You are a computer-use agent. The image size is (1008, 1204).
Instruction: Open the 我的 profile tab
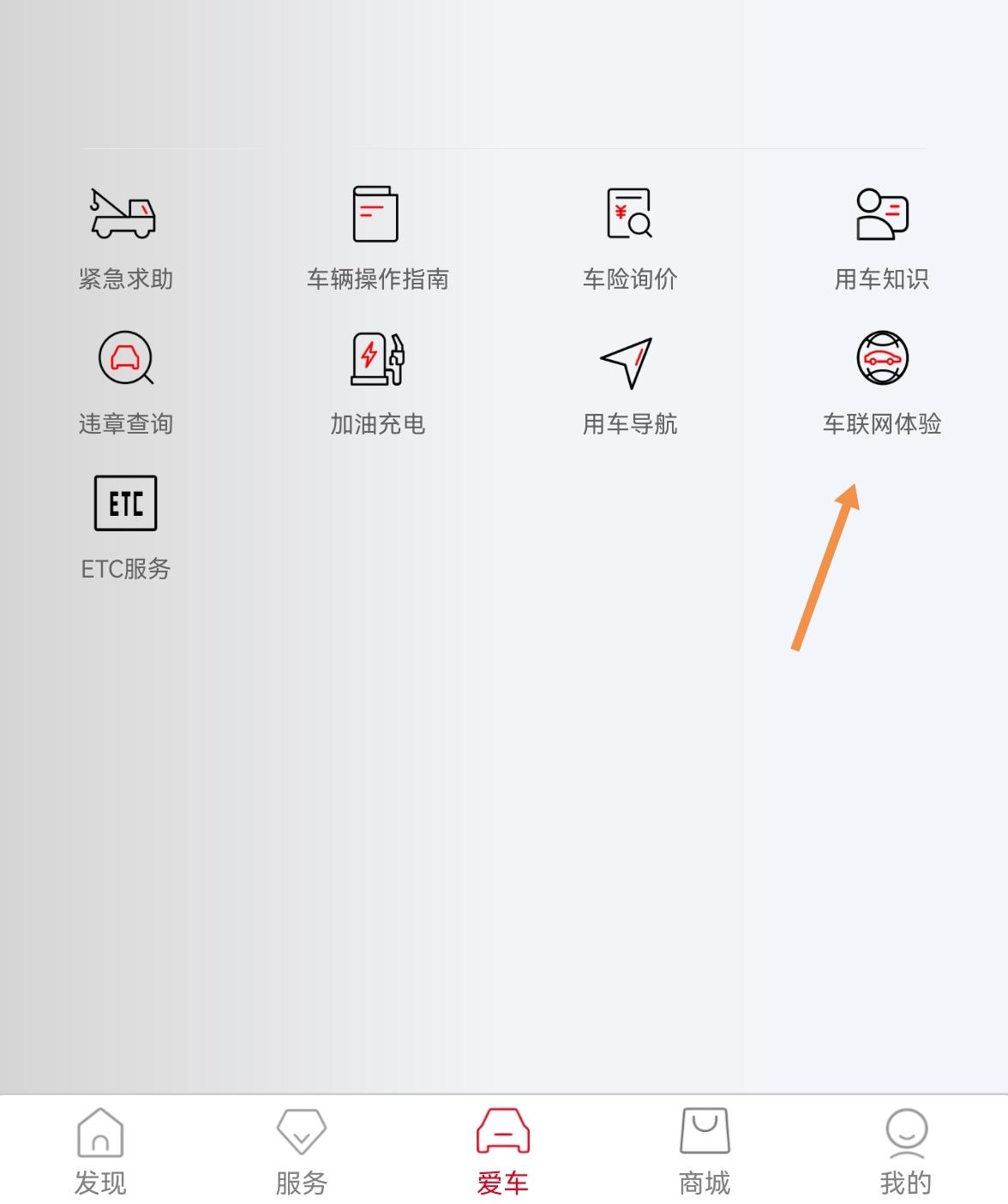(x=905, y=1151)
